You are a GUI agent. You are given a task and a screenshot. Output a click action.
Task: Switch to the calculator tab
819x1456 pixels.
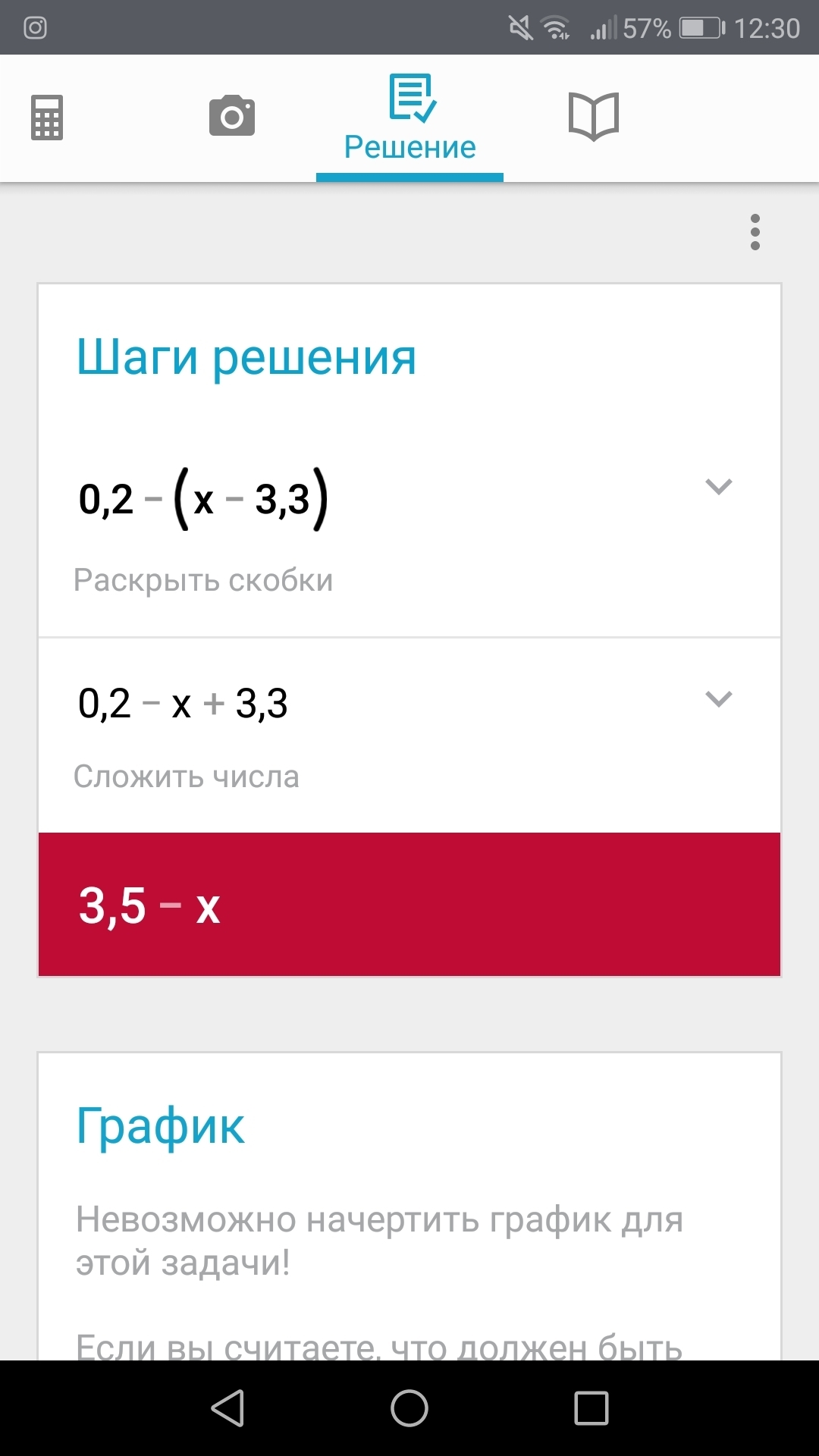pyautogui.click(x=47, y=118)
